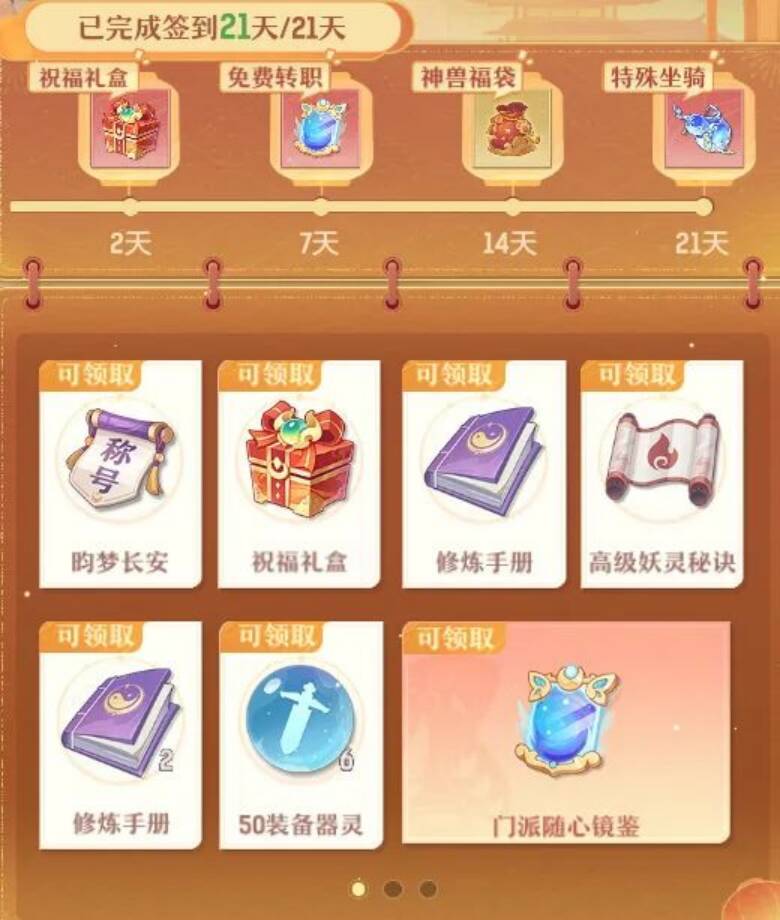The height and width of the screenshot is (920, 780).
Task: Collect the 50装备器灵 reward
Action: [300, 733]
